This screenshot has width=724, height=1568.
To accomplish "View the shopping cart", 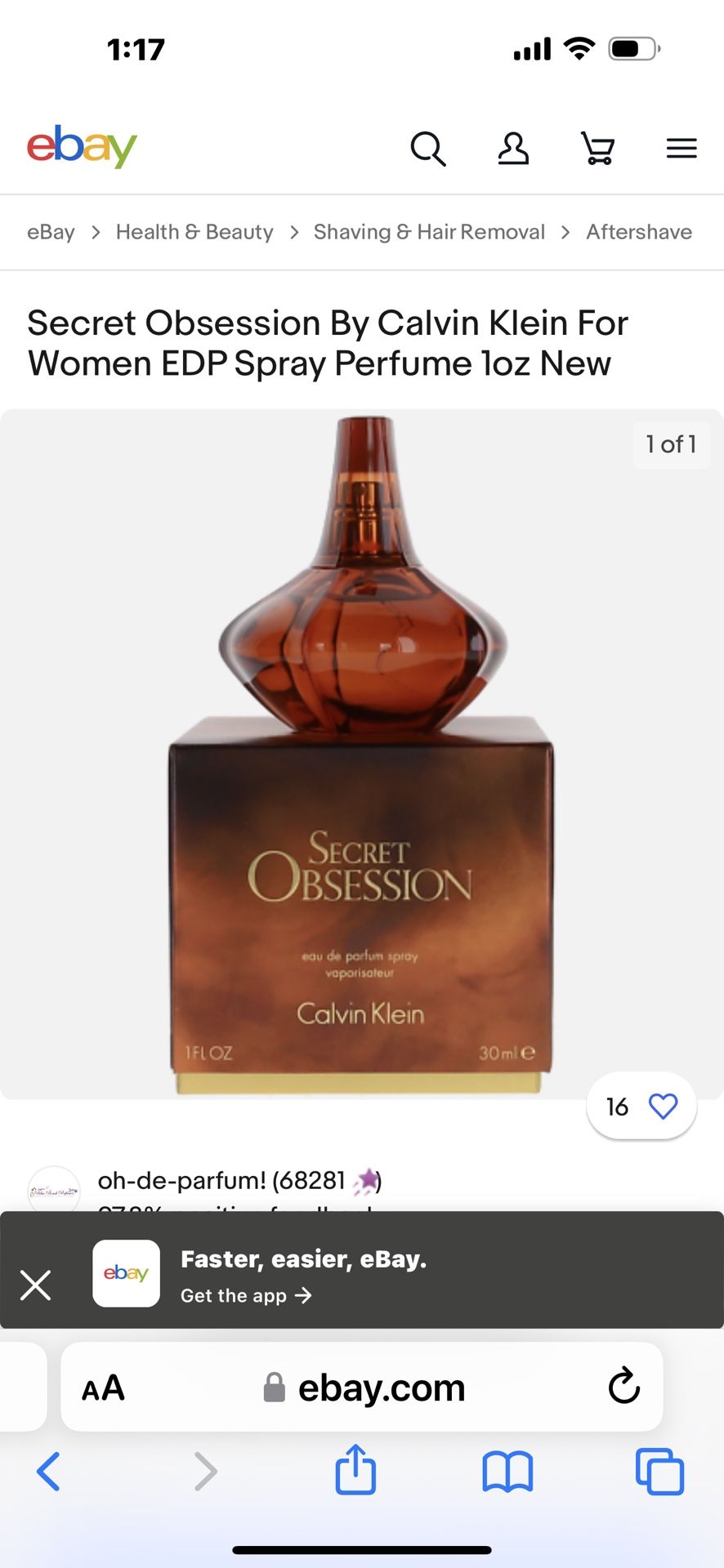I will [x=597, y=149].
